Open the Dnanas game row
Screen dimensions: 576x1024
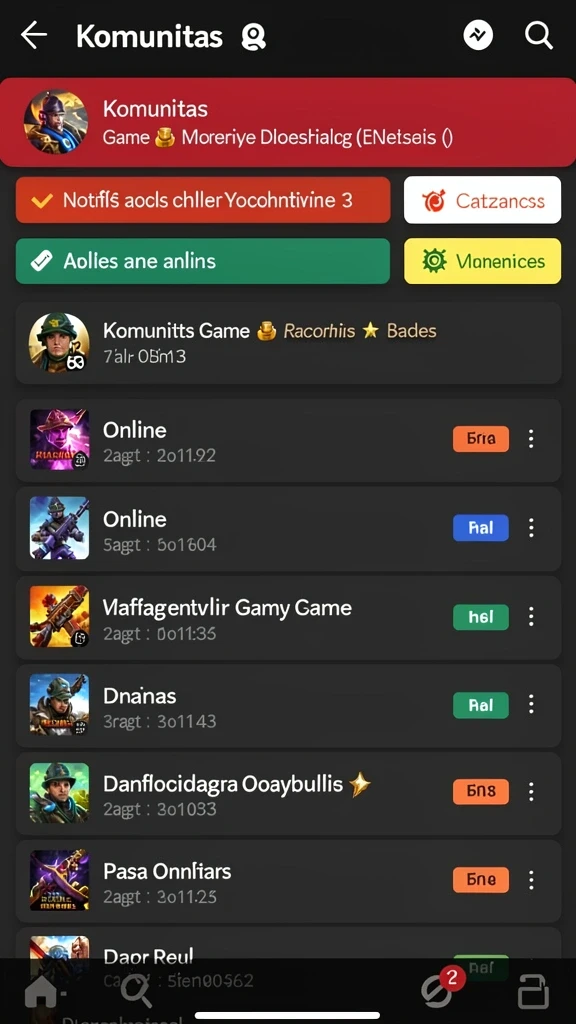(x=288, y=706)
